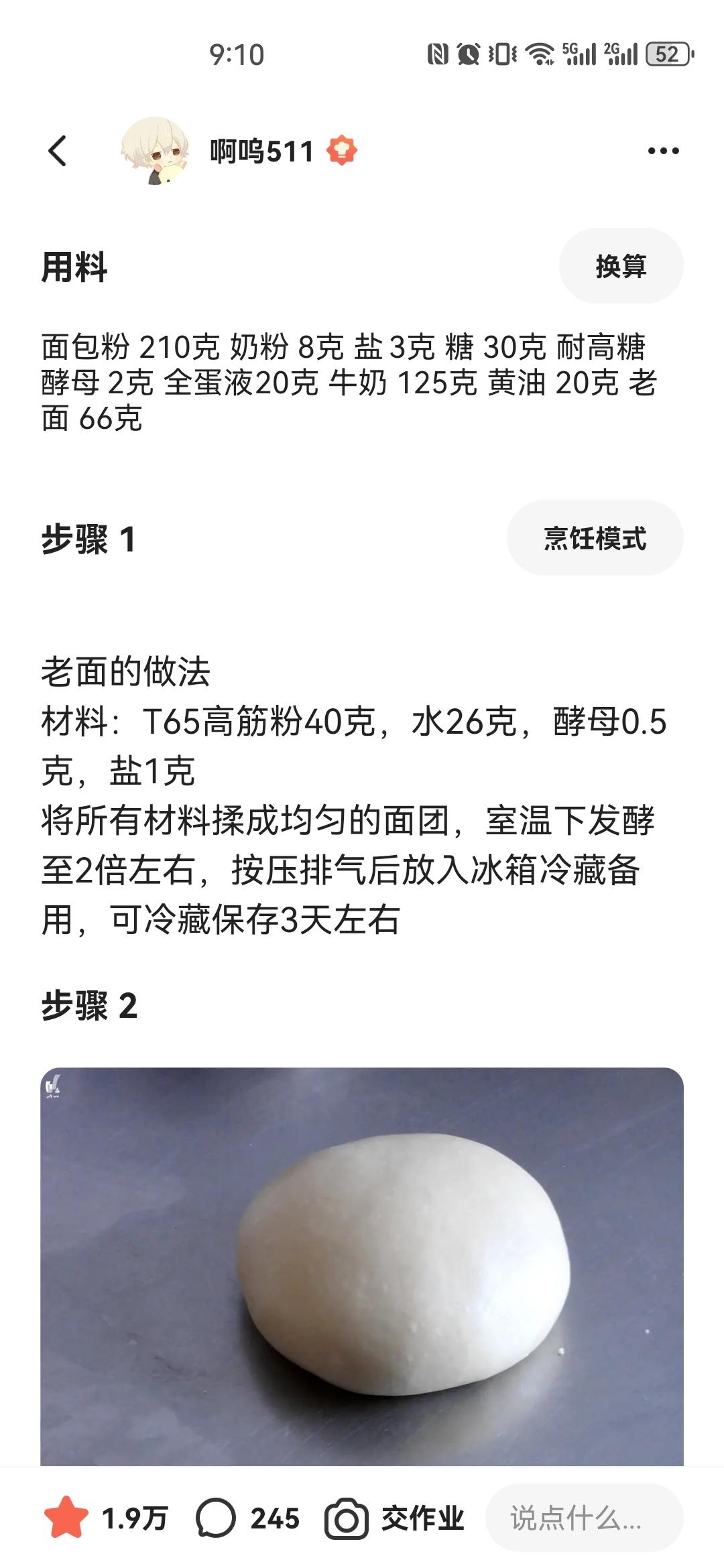This screenshot has height=1568, width=724.
Task: Tap the back arrow to return
Action: coord(56,149)
